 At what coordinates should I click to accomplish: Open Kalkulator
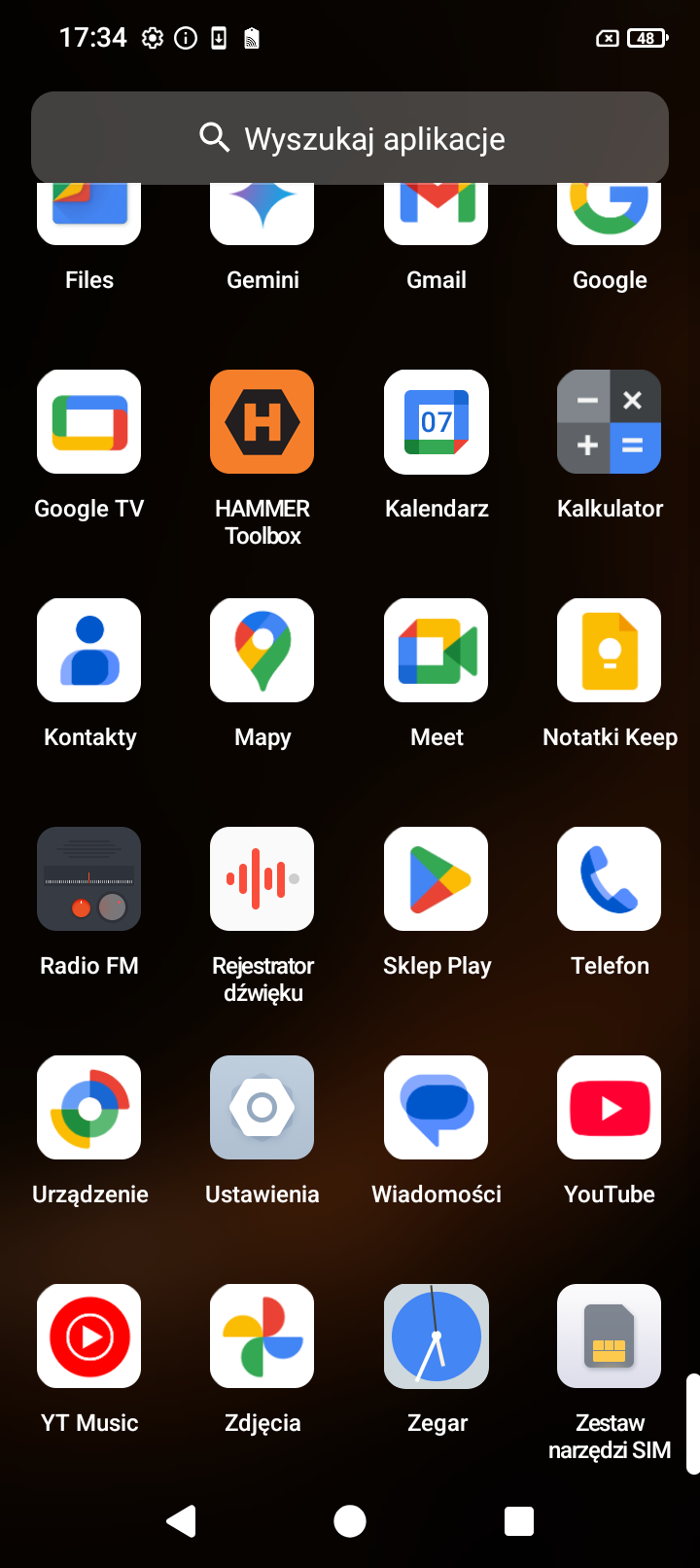[610, 422]
